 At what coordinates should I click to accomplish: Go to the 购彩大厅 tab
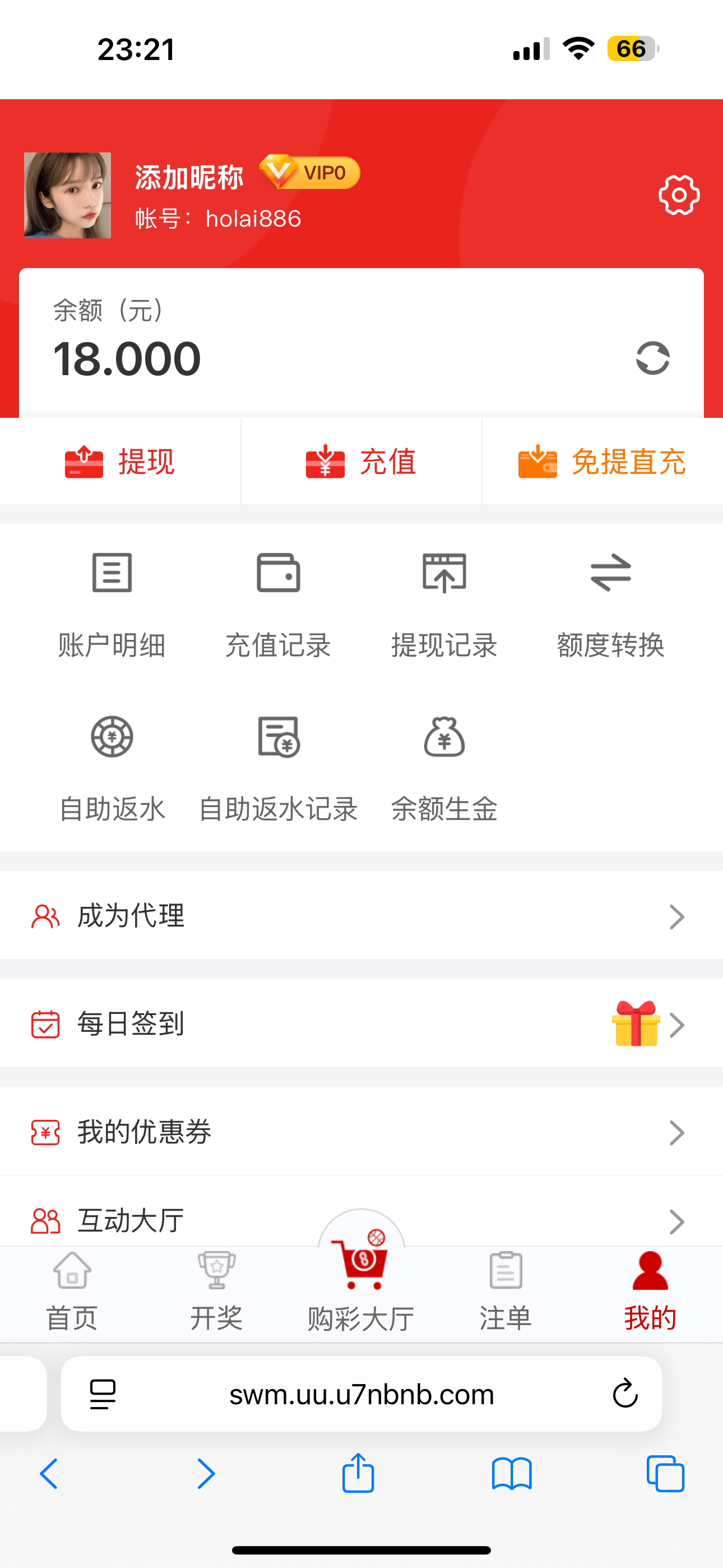tap(361, 1284)
